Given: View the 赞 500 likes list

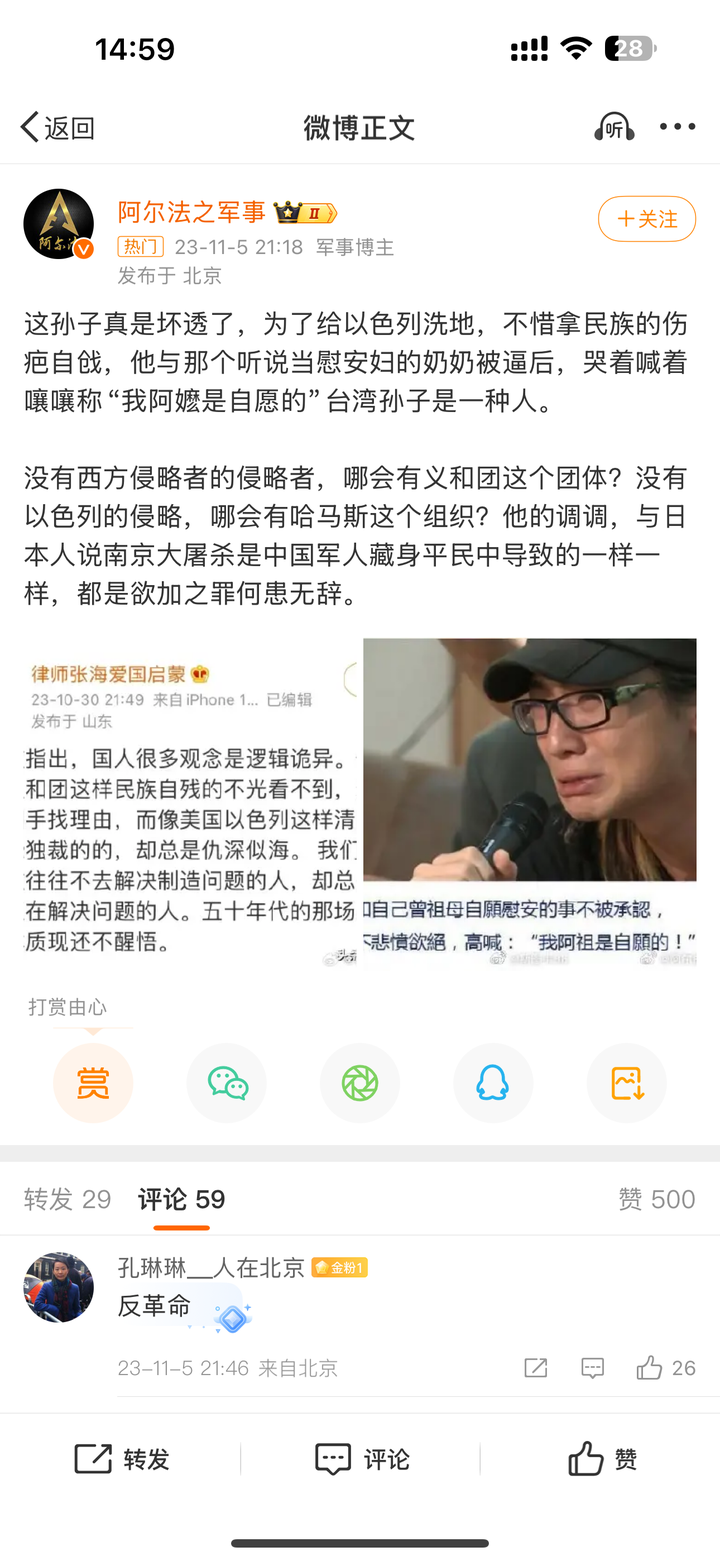Looking at the screenshot, I should (656, 1199).
